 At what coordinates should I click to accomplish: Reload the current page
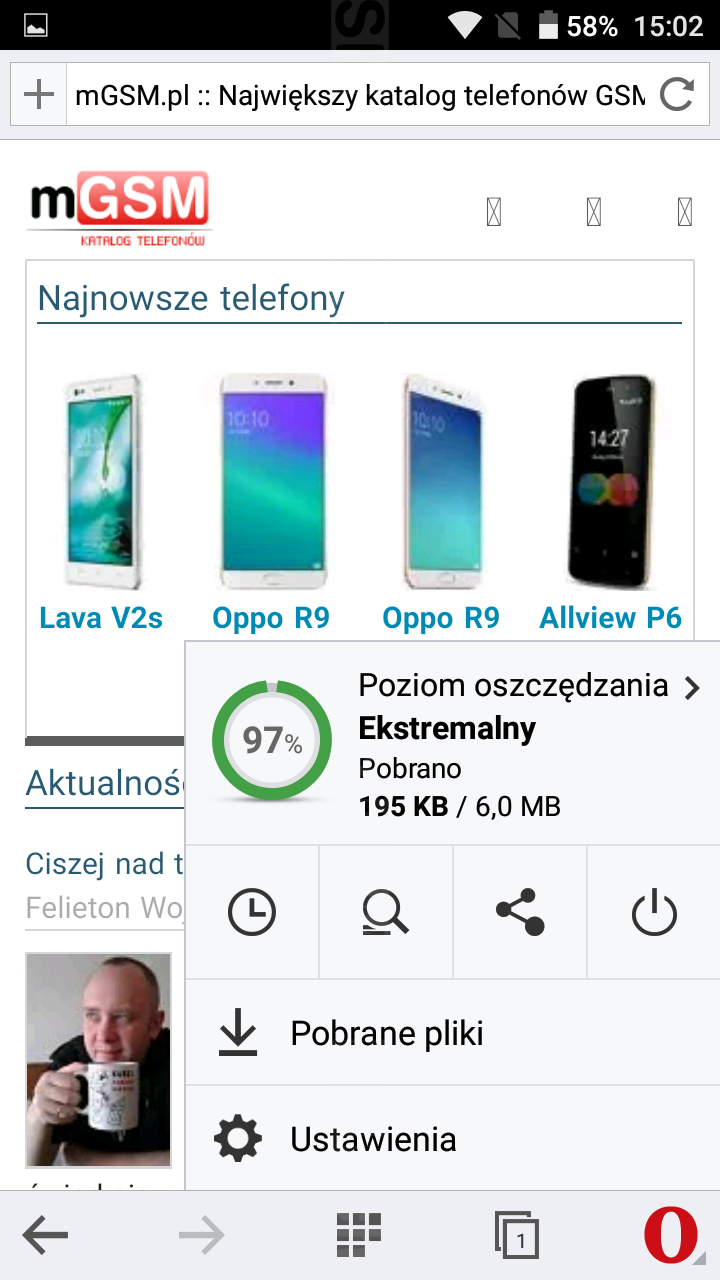[x=677, y=96]
